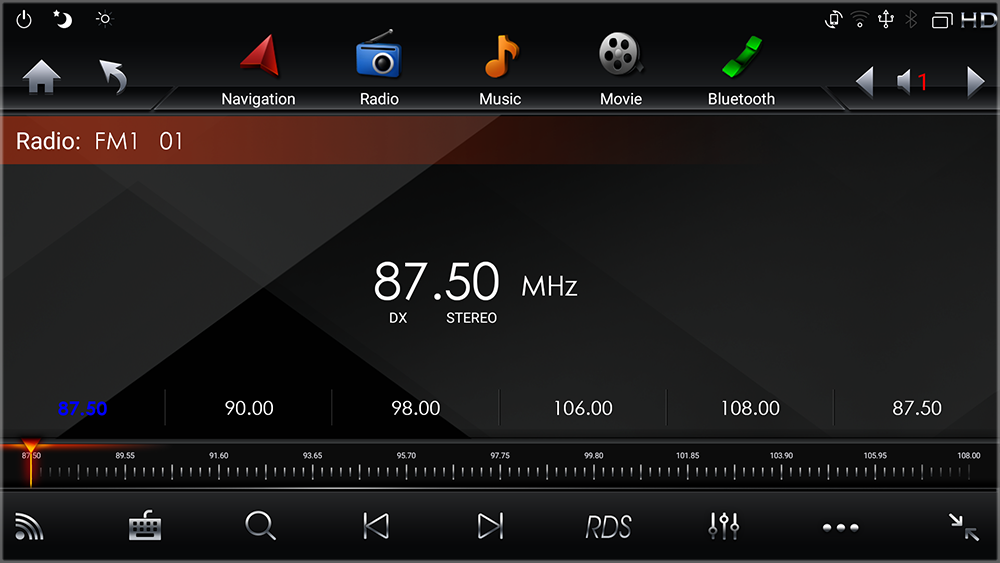Select the 106.00 preset station
This screenshot has height=563, width=1000.
click(583, 408)
